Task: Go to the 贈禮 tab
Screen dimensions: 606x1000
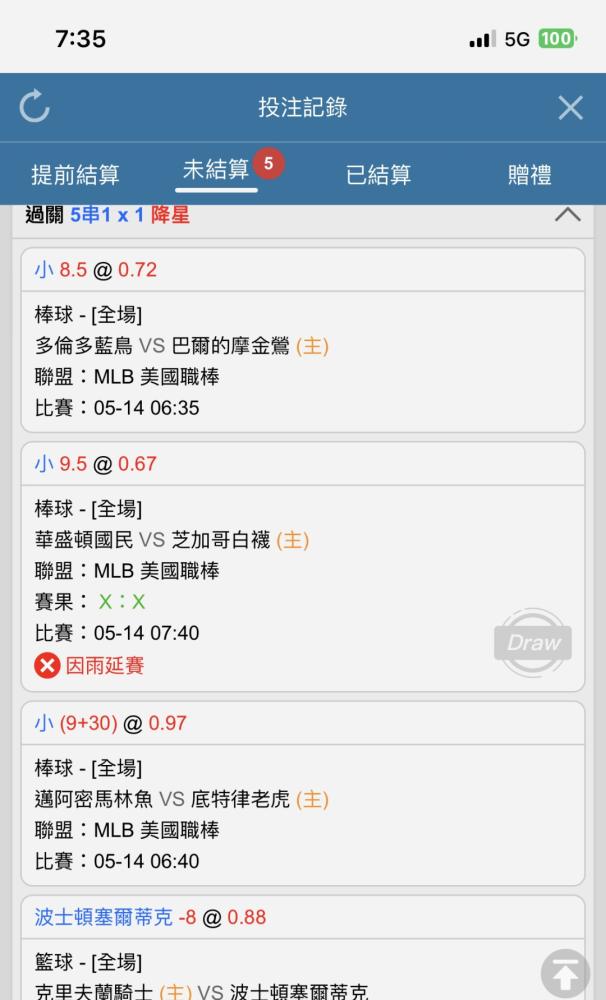Action: coord(529,174)
